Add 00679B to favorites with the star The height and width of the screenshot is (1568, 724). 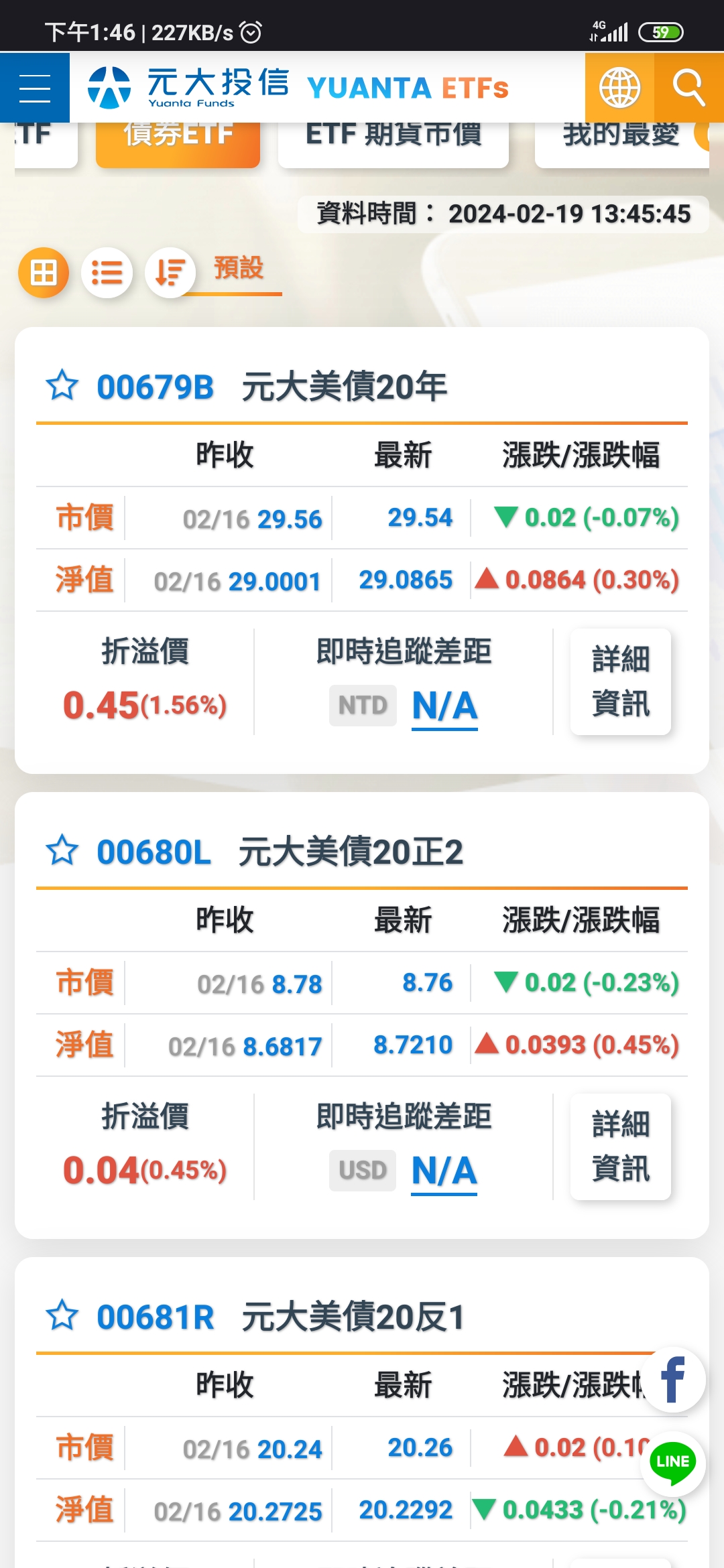coord(62,385)
